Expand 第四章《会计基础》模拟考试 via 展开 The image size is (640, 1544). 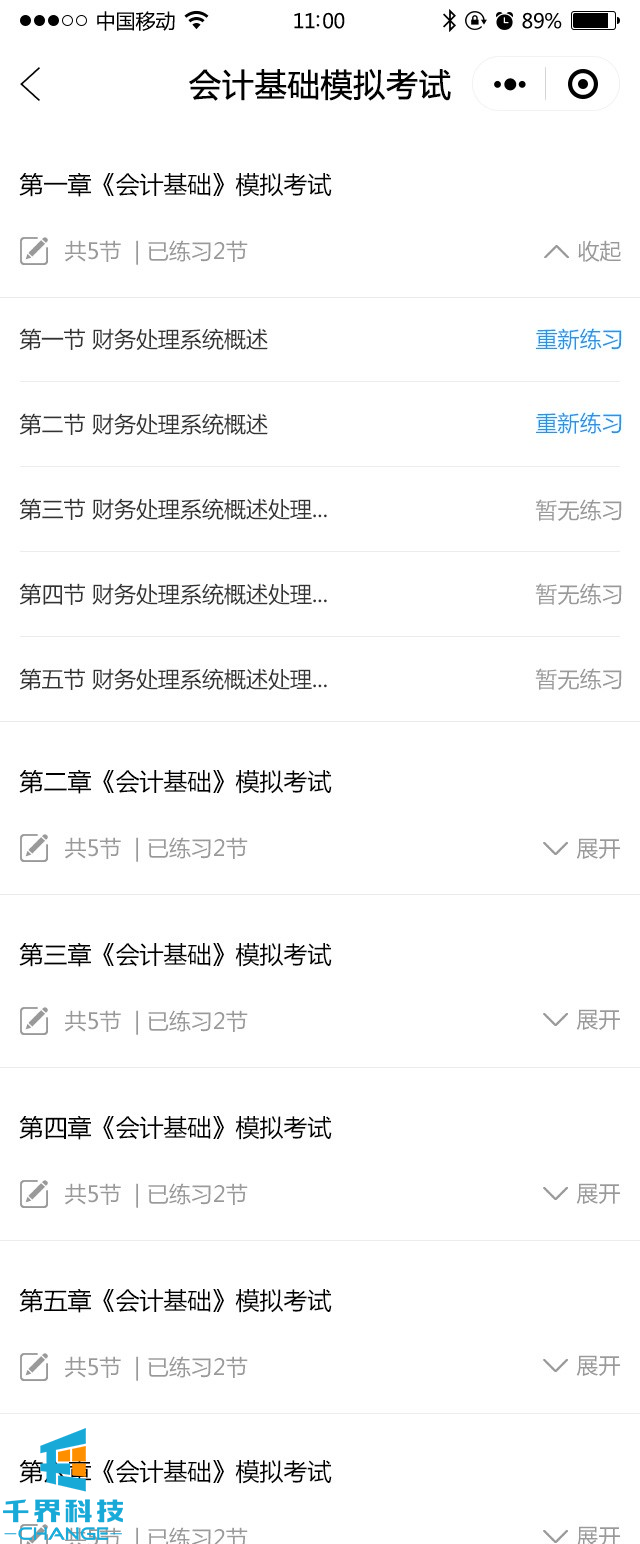tap(582, 1194)
